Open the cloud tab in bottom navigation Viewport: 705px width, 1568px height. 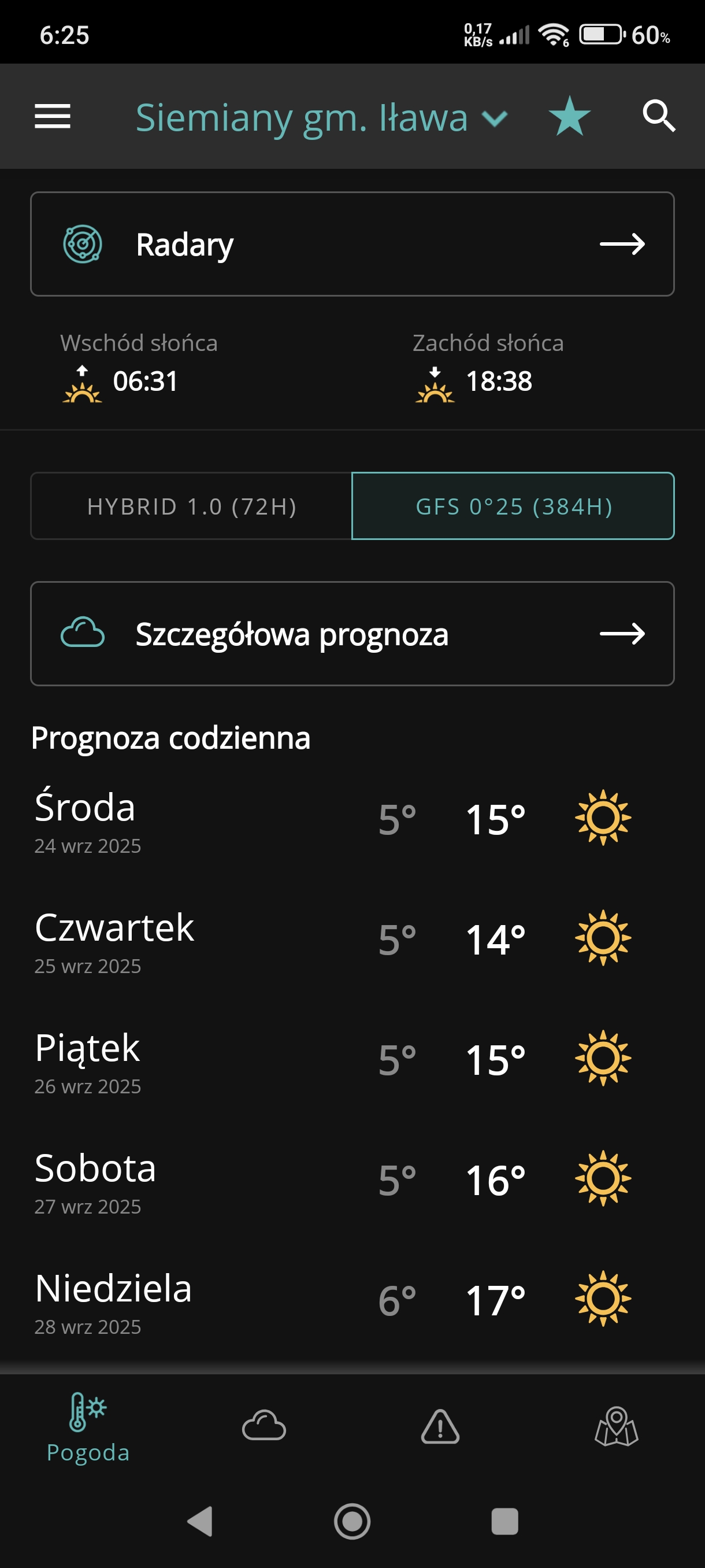pyautogui.click(x=264, y=1426)
